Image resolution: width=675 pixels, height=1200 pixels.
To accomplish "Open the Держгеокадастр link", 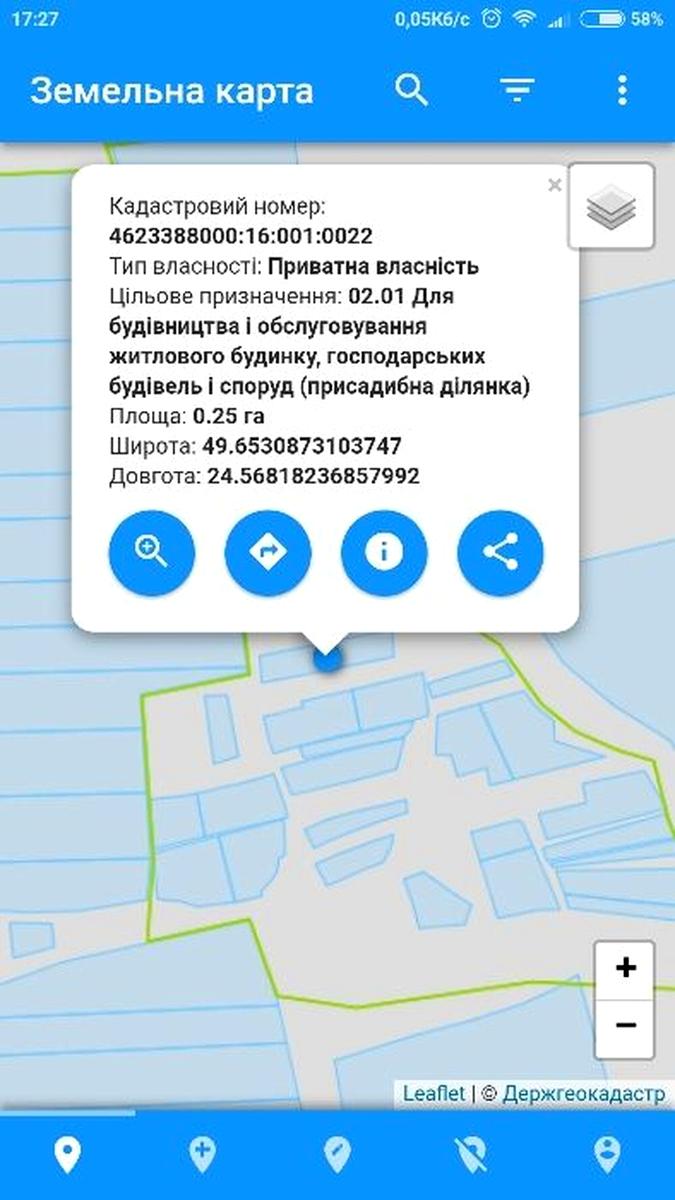I will point(583,1093).
